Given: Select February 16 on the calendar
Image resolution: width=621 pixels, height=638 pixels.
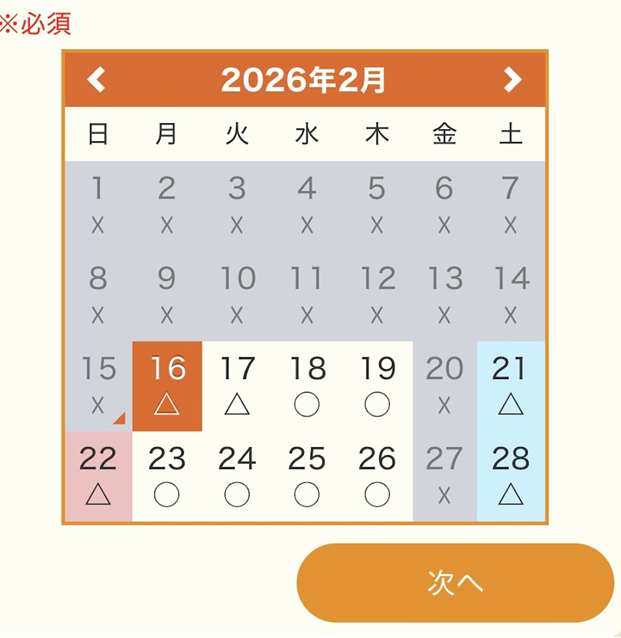Looking at the screenshot, I should pyautogui.click(x=167, y=386).
